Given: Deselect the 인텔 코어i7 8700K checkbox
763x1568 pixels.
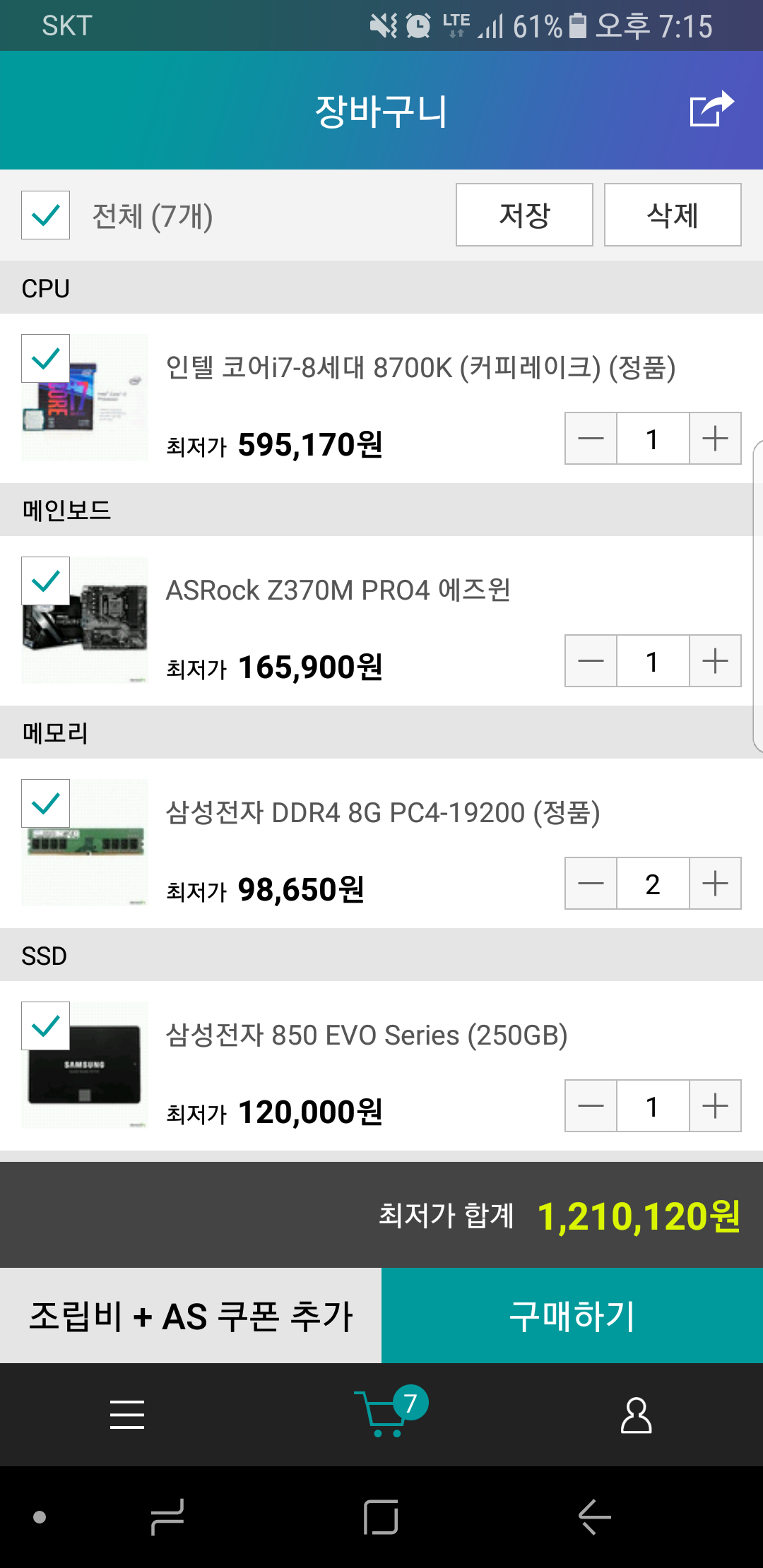Looking at the screenshot, I should pos(46,358).
